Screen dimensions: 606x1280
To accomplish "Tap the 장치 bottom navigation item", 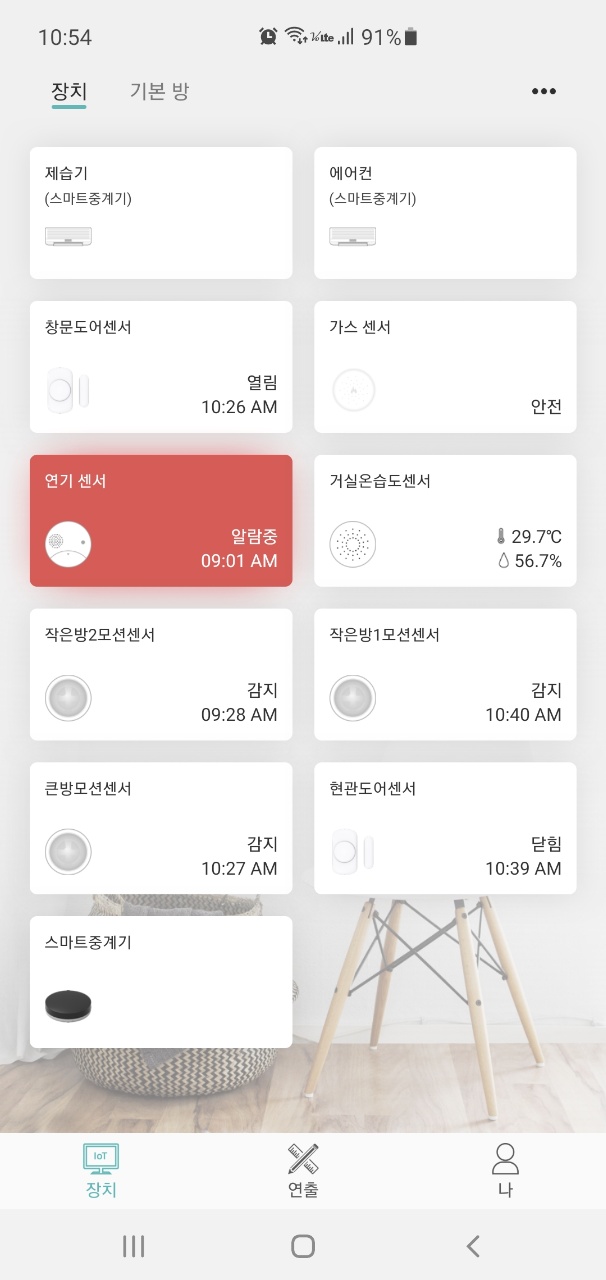I will 101,1171.
